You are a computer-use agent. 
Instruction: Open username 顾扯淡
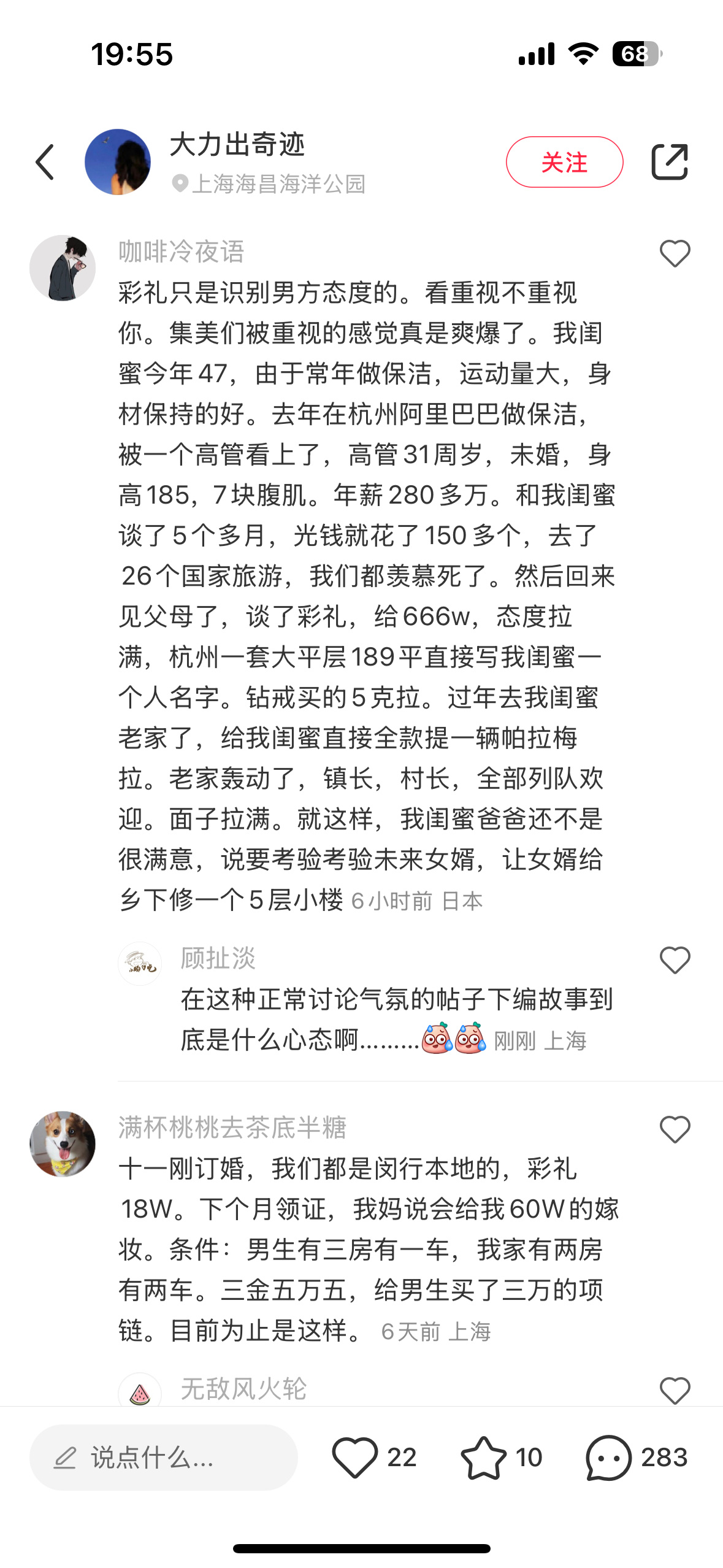click(x=218, y=958)
